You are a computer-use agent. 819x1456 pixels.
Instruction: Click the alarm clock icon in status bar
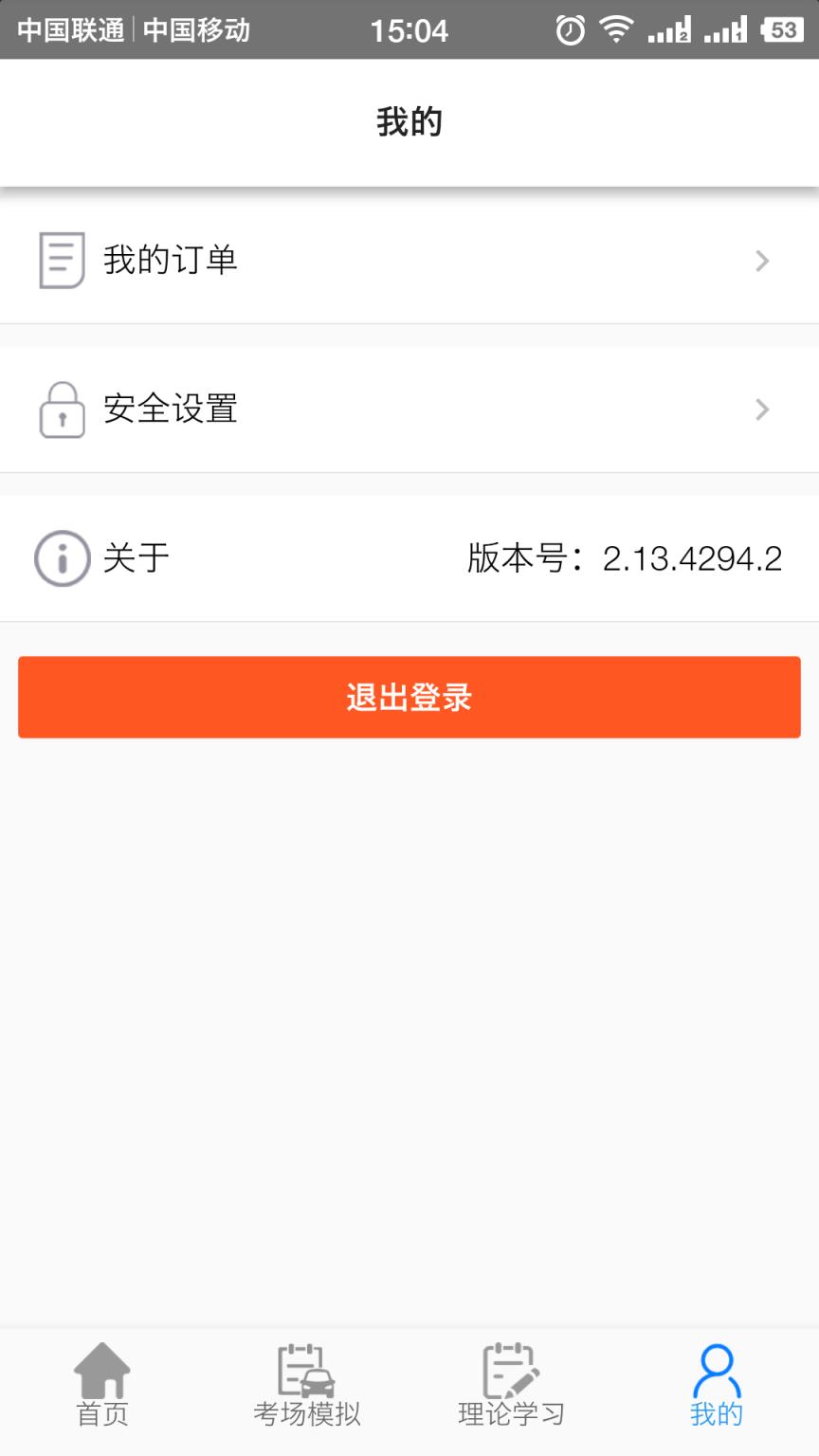tap(570, 29)
